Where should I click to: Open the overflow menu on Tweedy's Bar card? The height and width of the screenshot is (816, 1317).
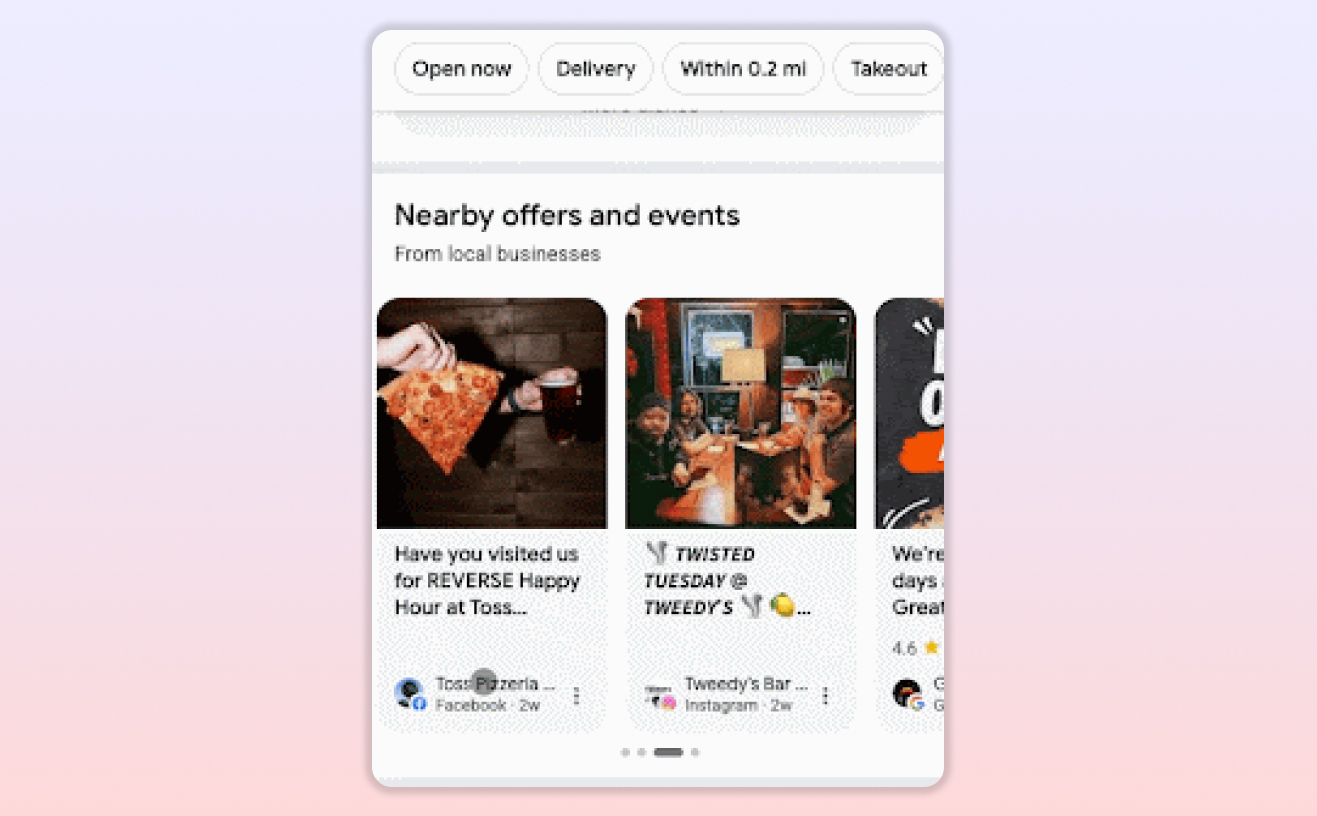825,695
